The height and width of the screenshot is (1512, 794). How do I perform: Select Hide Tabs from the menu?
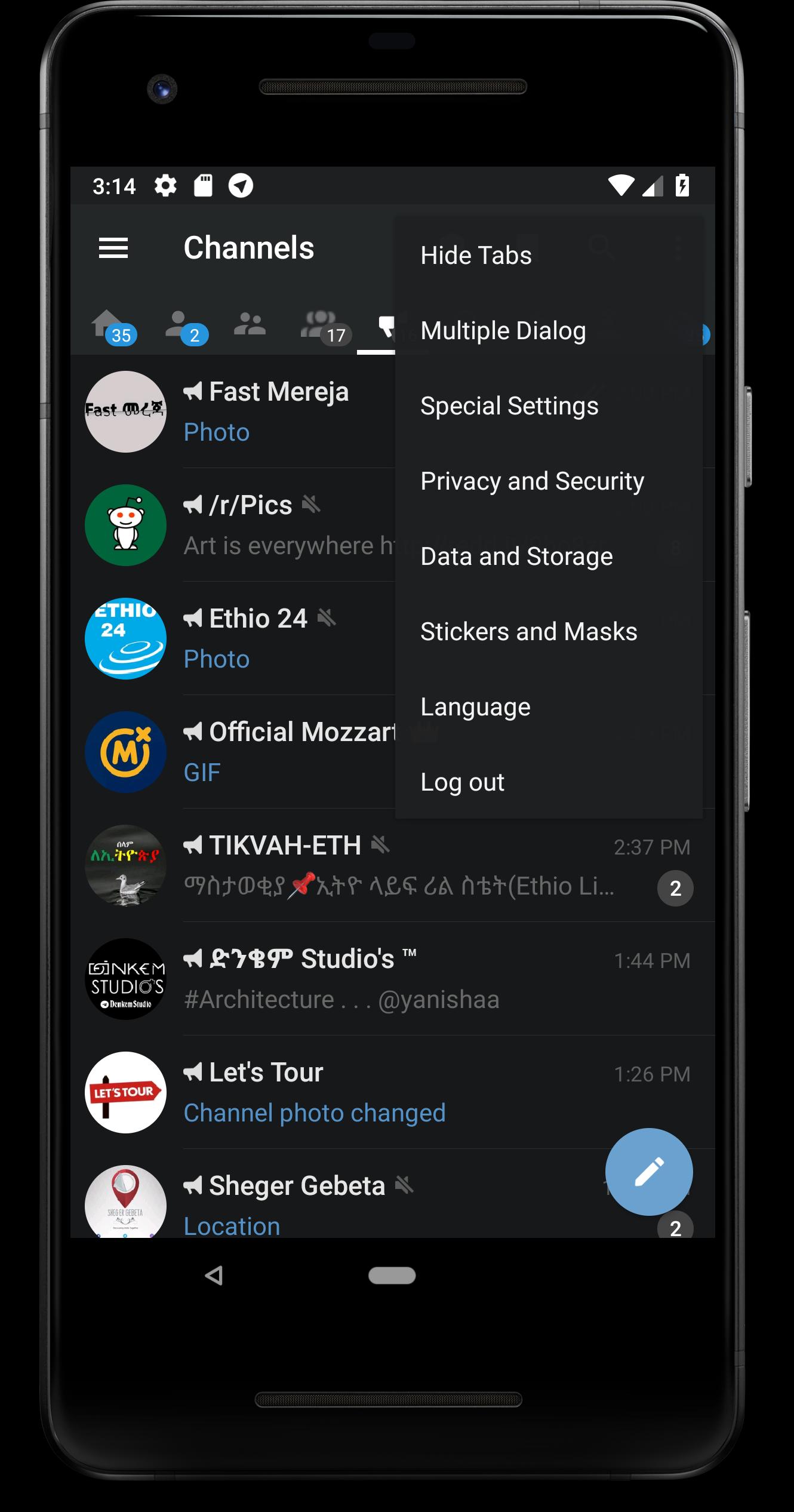pos(476,256)
